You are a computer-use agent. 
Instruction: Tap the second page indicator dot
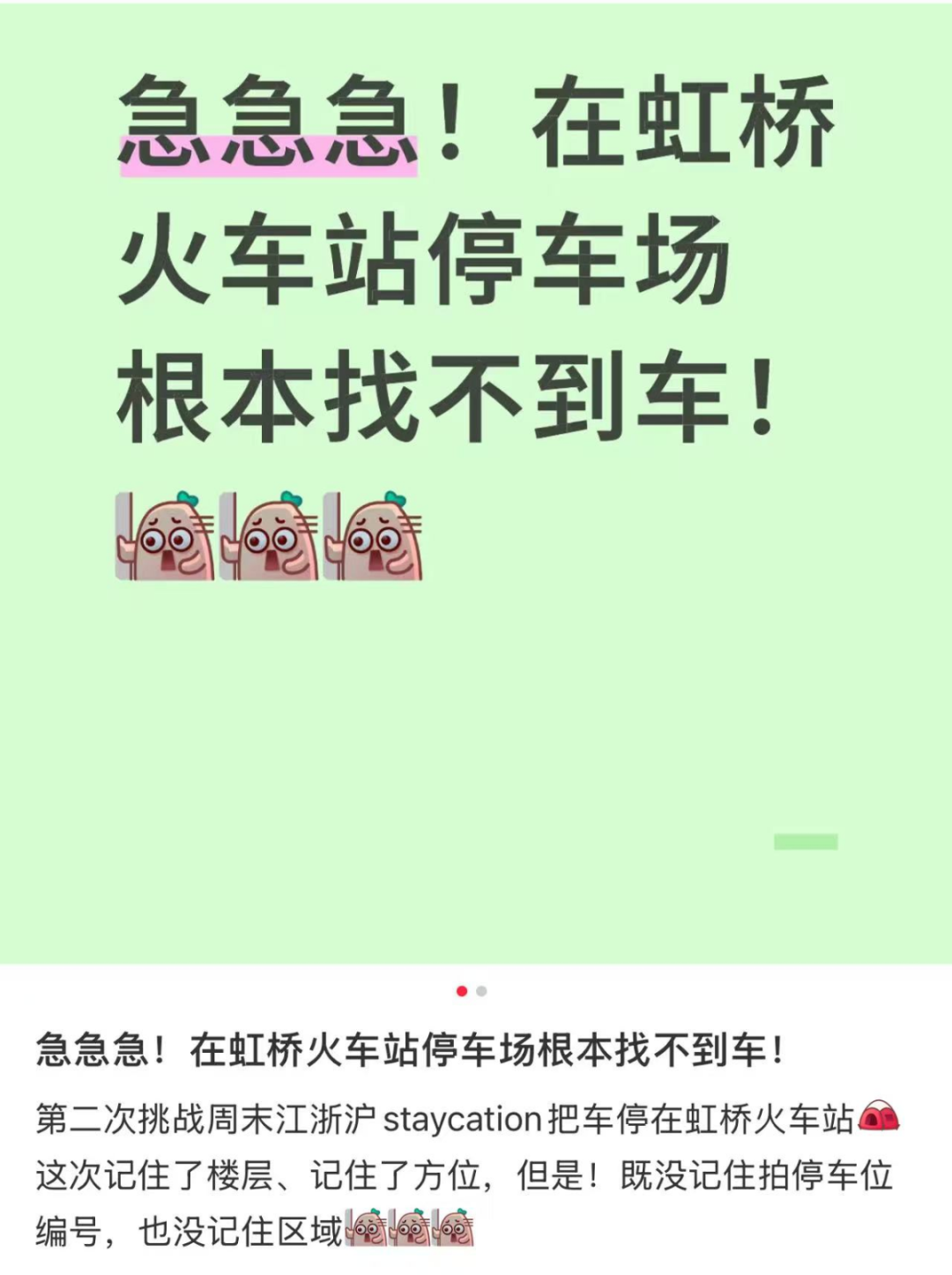[481, 991]
